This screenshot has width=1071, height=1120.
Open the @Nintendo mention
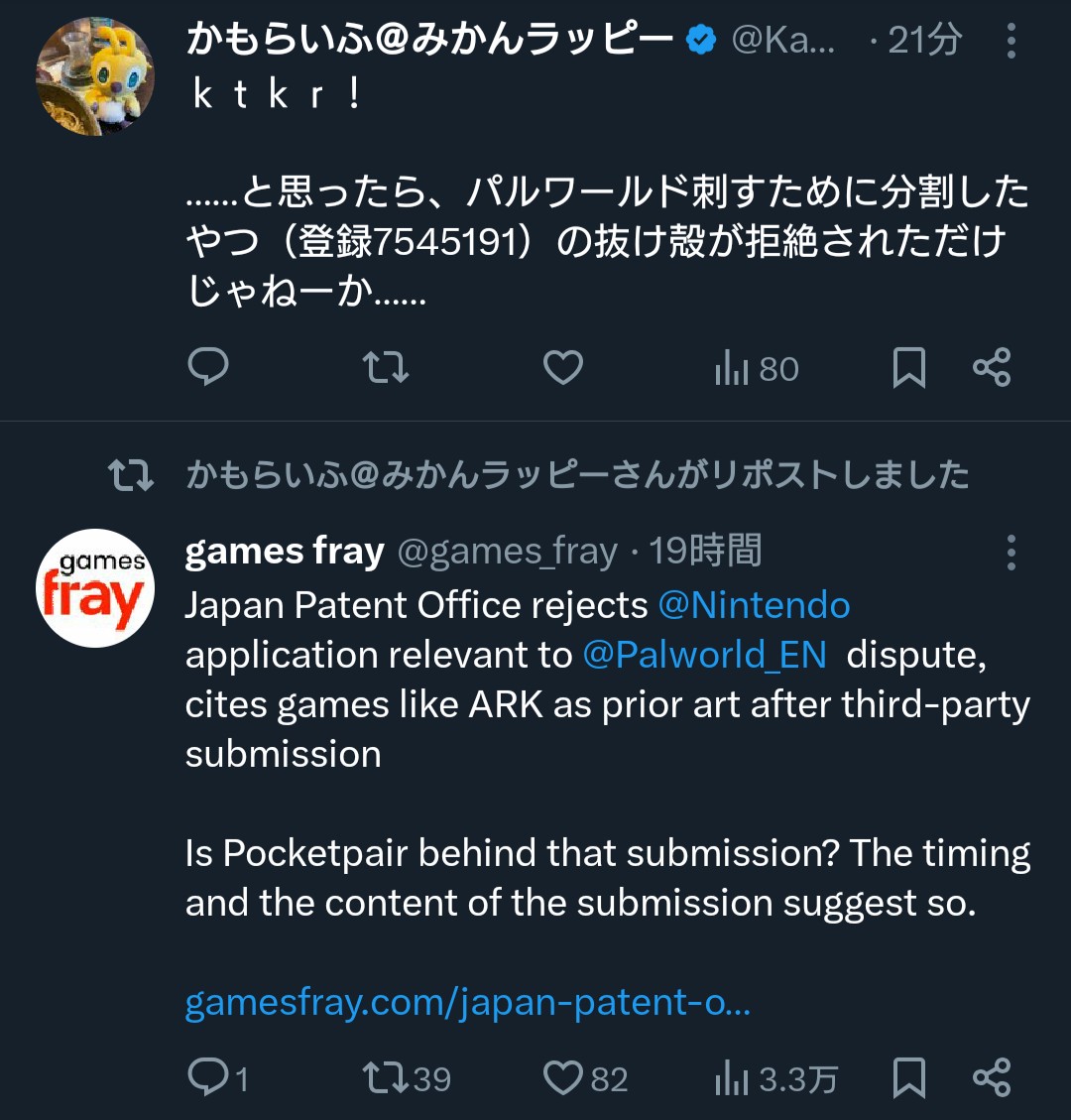pyautogui.click(x=754, y=605)
